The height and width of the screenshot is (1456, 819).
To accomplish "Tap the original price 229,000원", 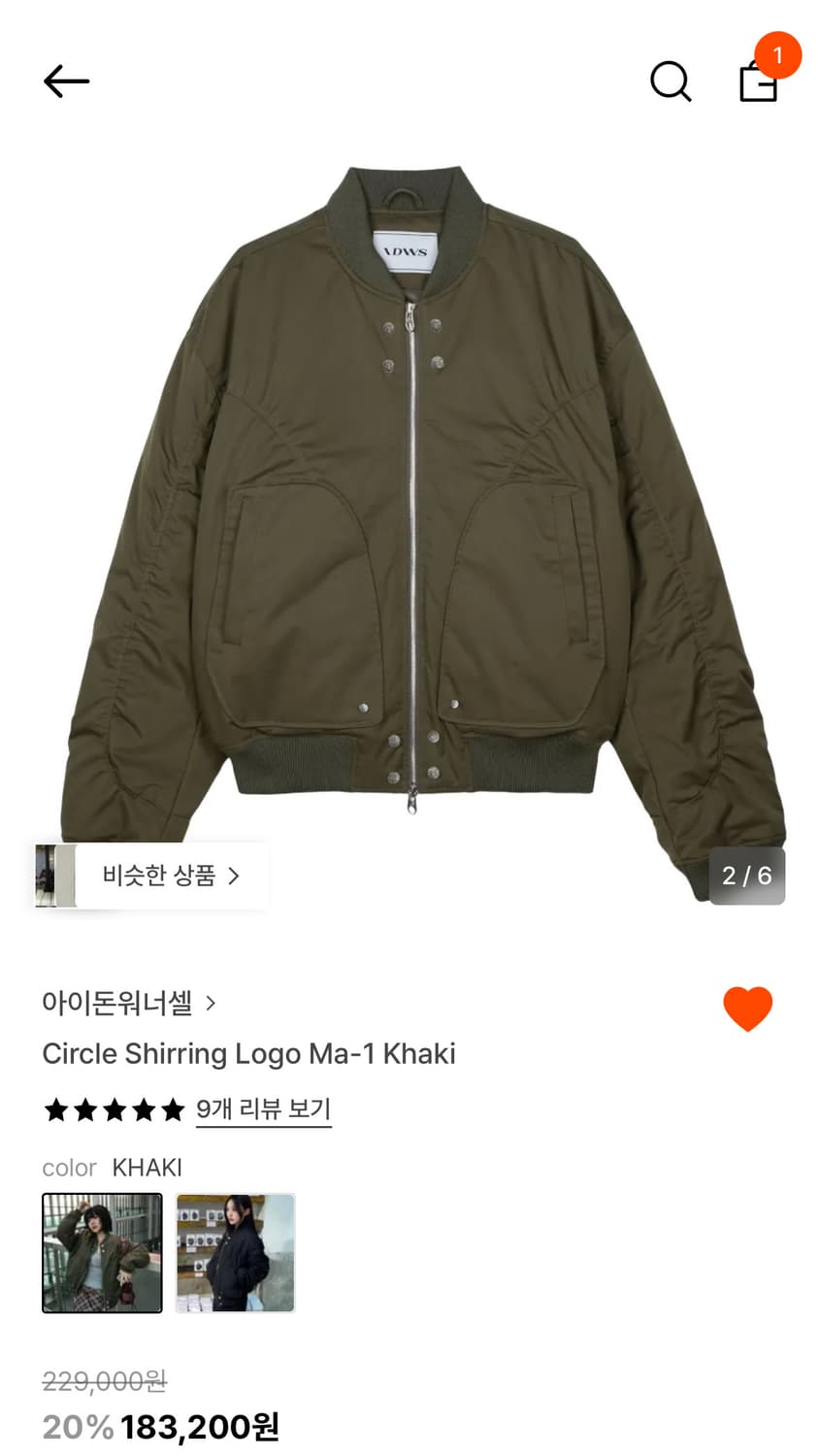I will pos(103,1382).
